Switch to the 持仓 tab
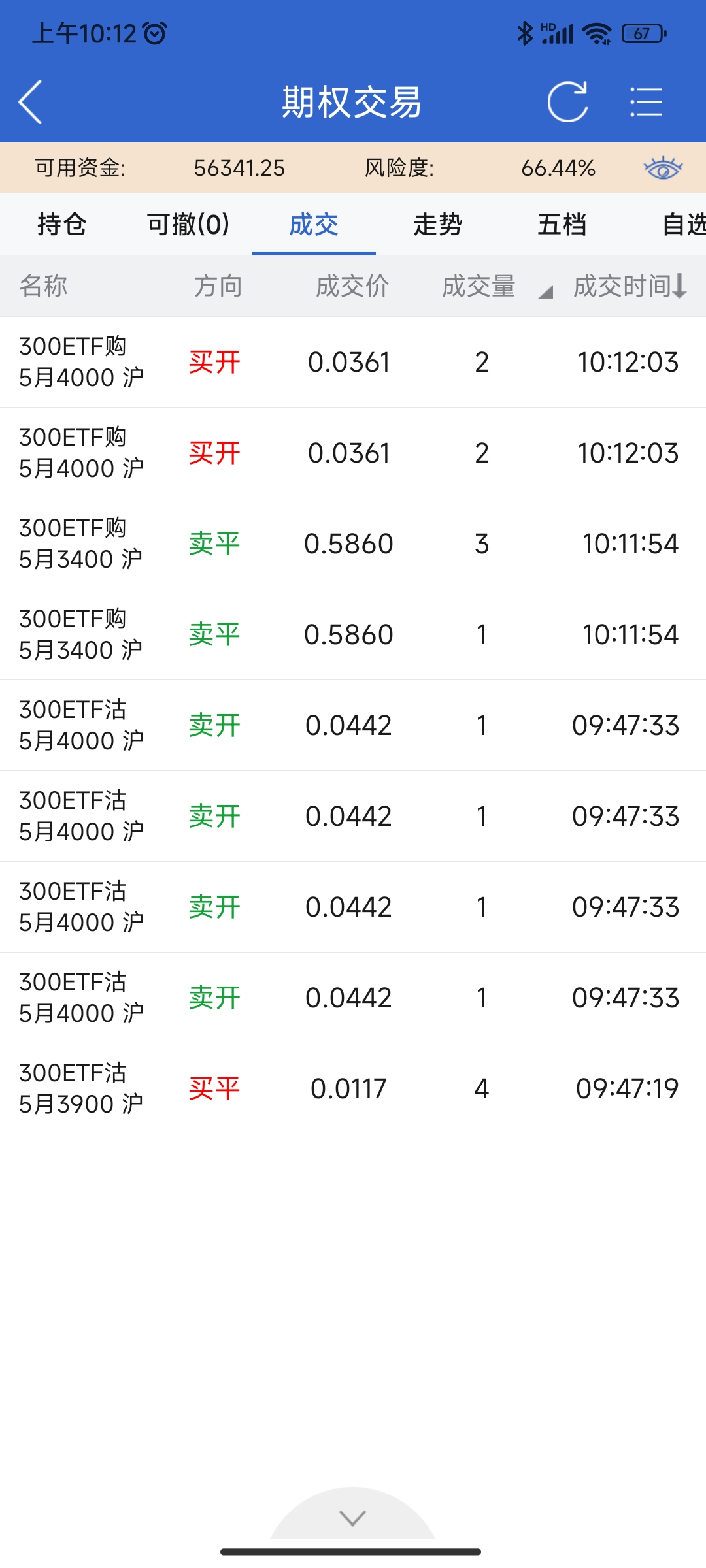This screenshot has height=1568, width=706. point(62,224)
